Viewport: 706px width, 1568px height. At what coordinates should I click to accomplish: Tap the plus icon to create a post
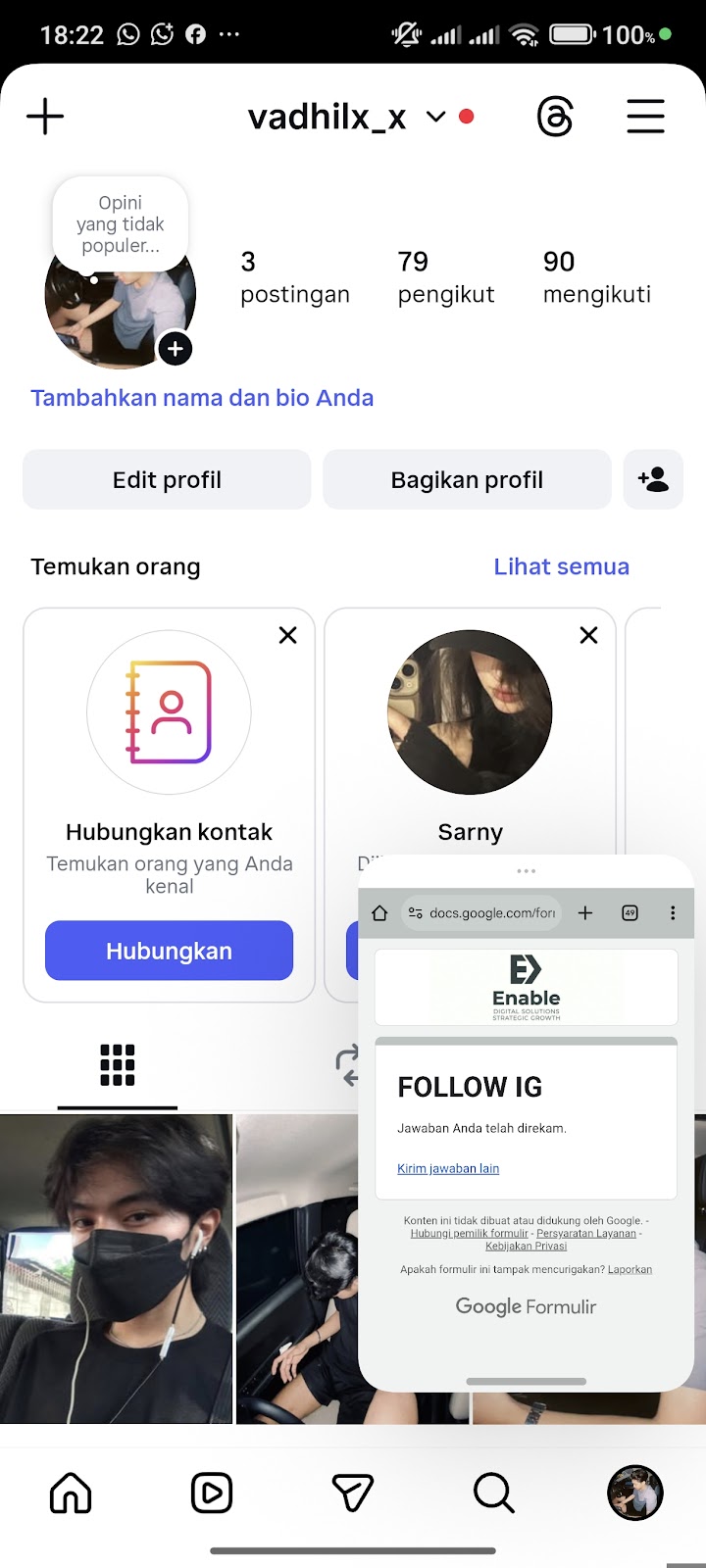pos(45,118)
